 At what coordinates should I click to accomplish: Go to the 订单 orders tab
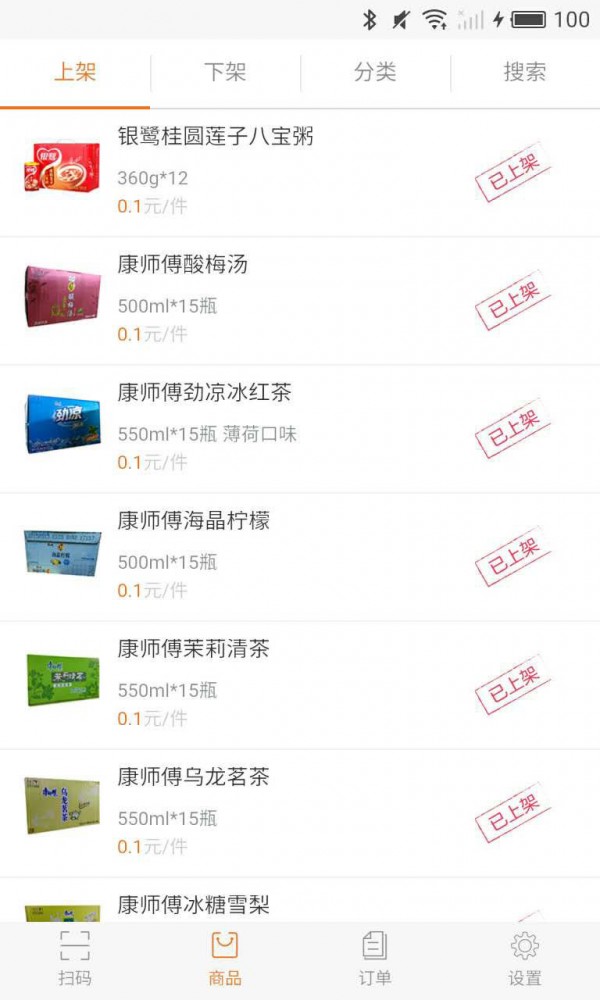[x=375, y=958]
